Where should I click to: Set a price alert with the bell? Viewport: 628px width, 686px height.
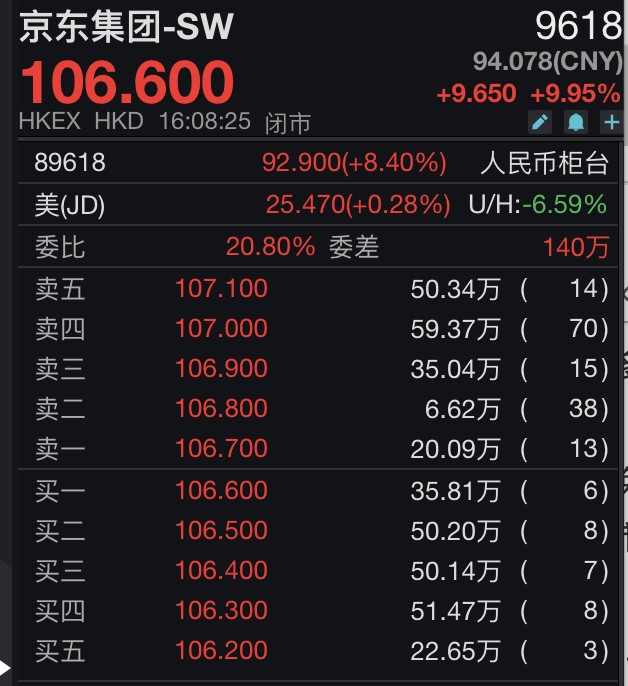575,122
